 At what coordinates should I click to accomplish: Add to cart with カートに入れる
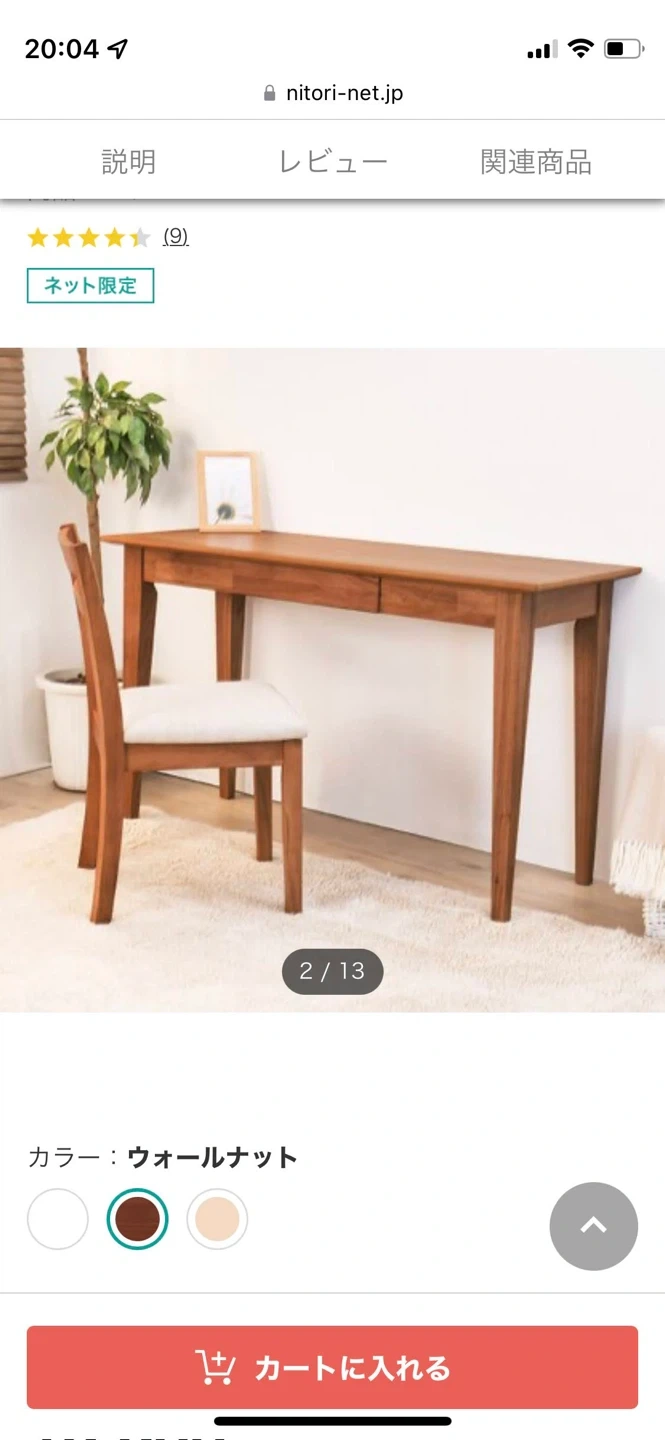point(332,1367)
